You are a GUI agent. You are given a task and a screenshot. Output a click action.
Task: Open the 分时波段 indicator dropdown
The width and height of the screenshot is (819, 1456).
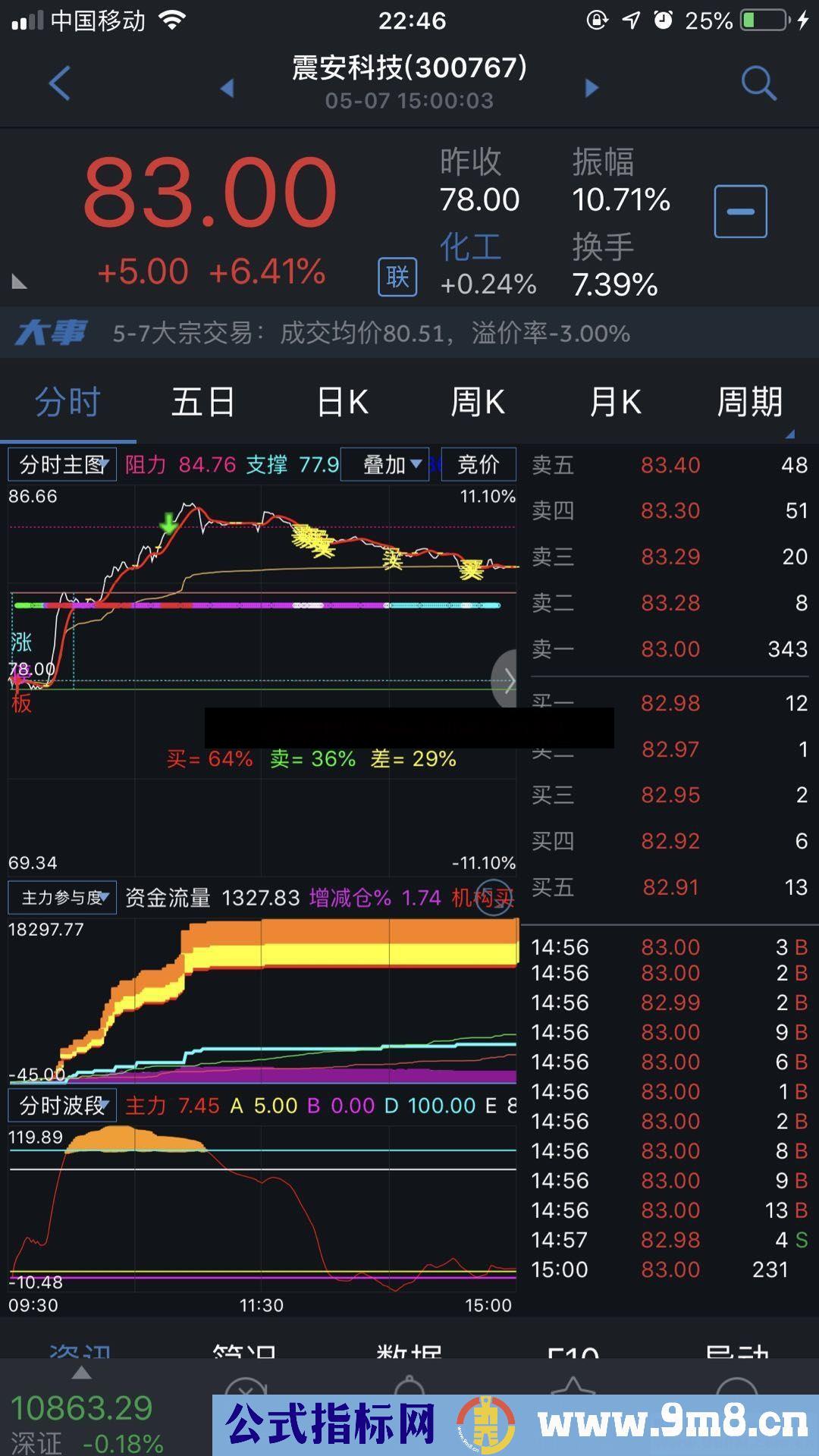(61, 1106)
